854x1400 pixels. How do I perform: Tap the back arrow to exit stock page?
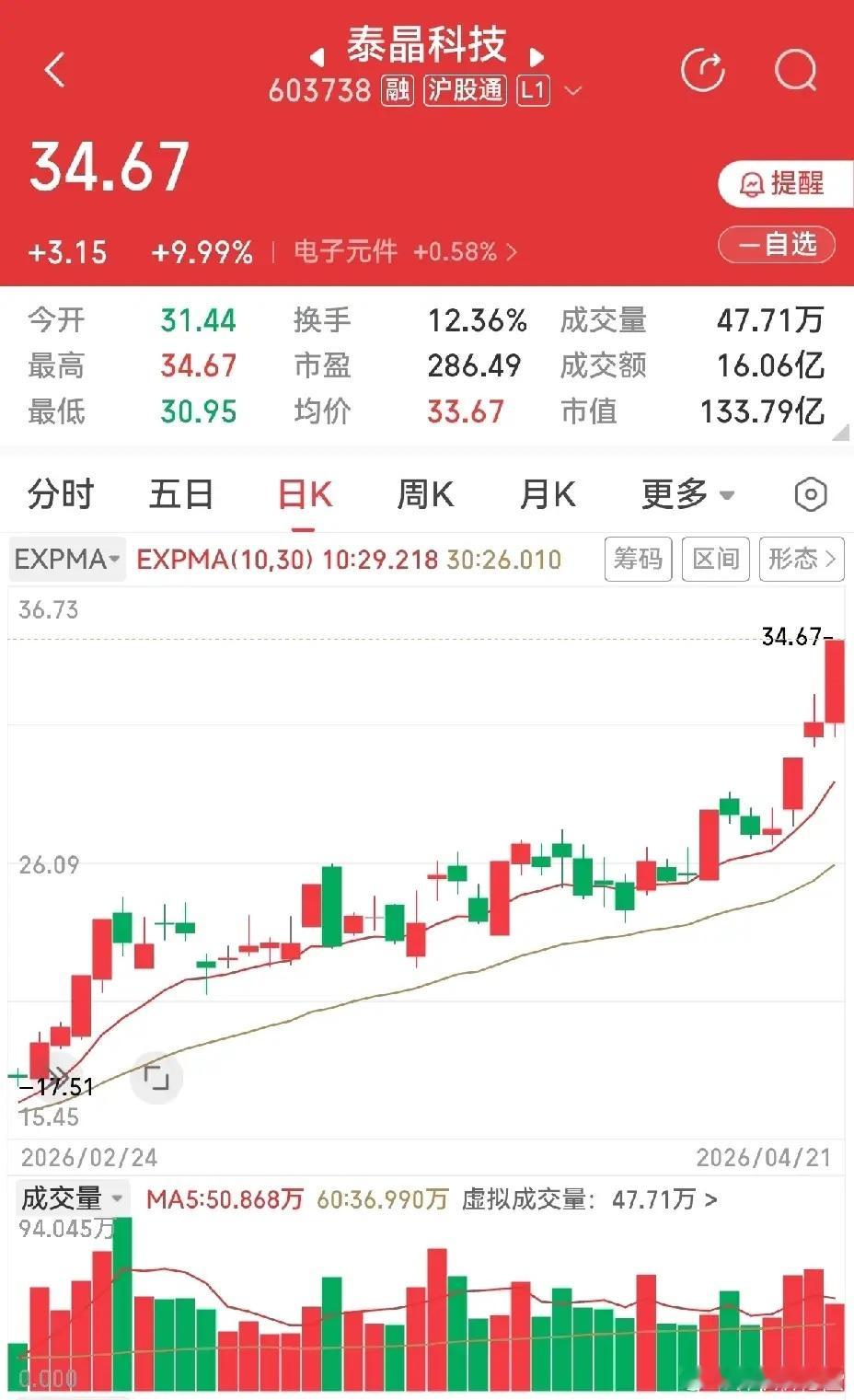click(54, 71)
